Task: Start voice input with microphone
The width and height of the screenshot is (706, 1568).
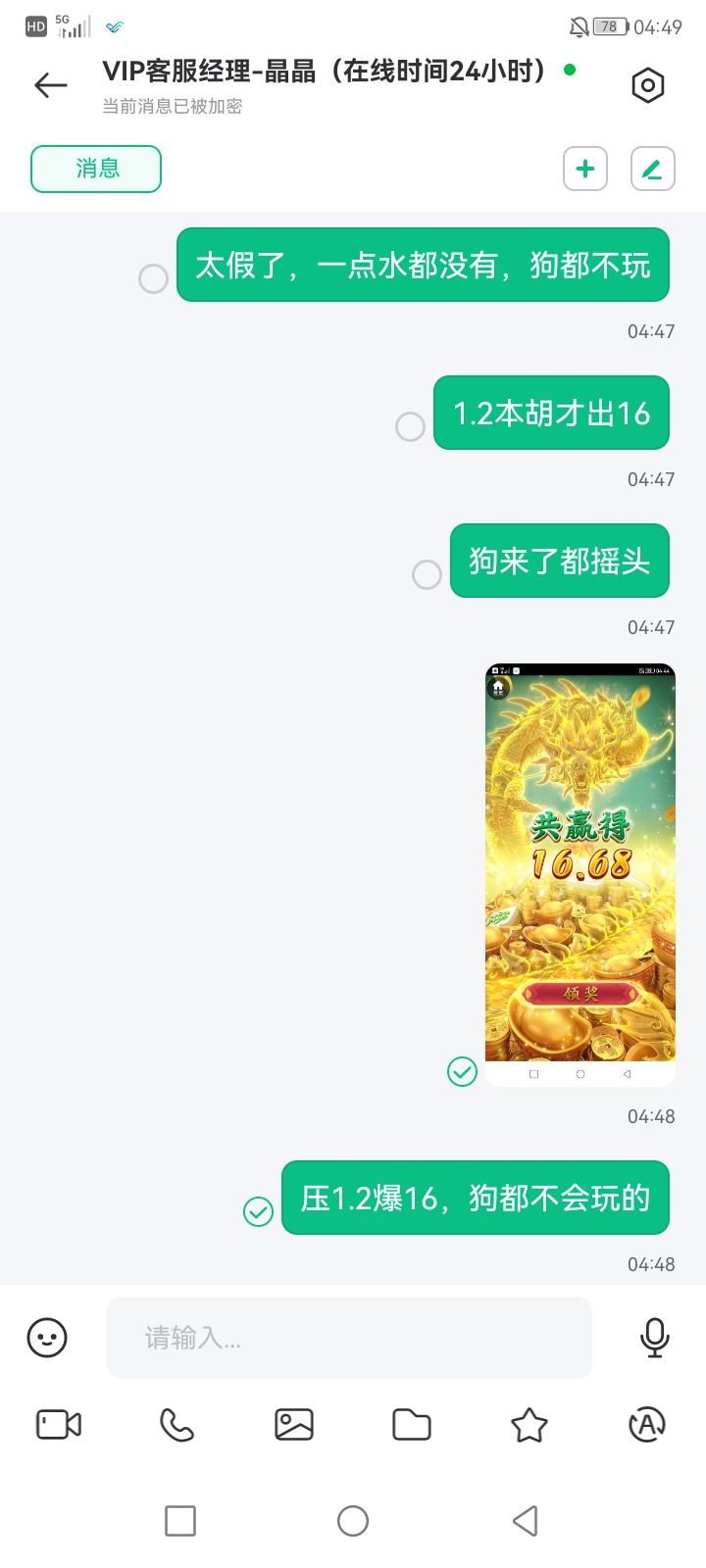Action: tap(654, 1338)
